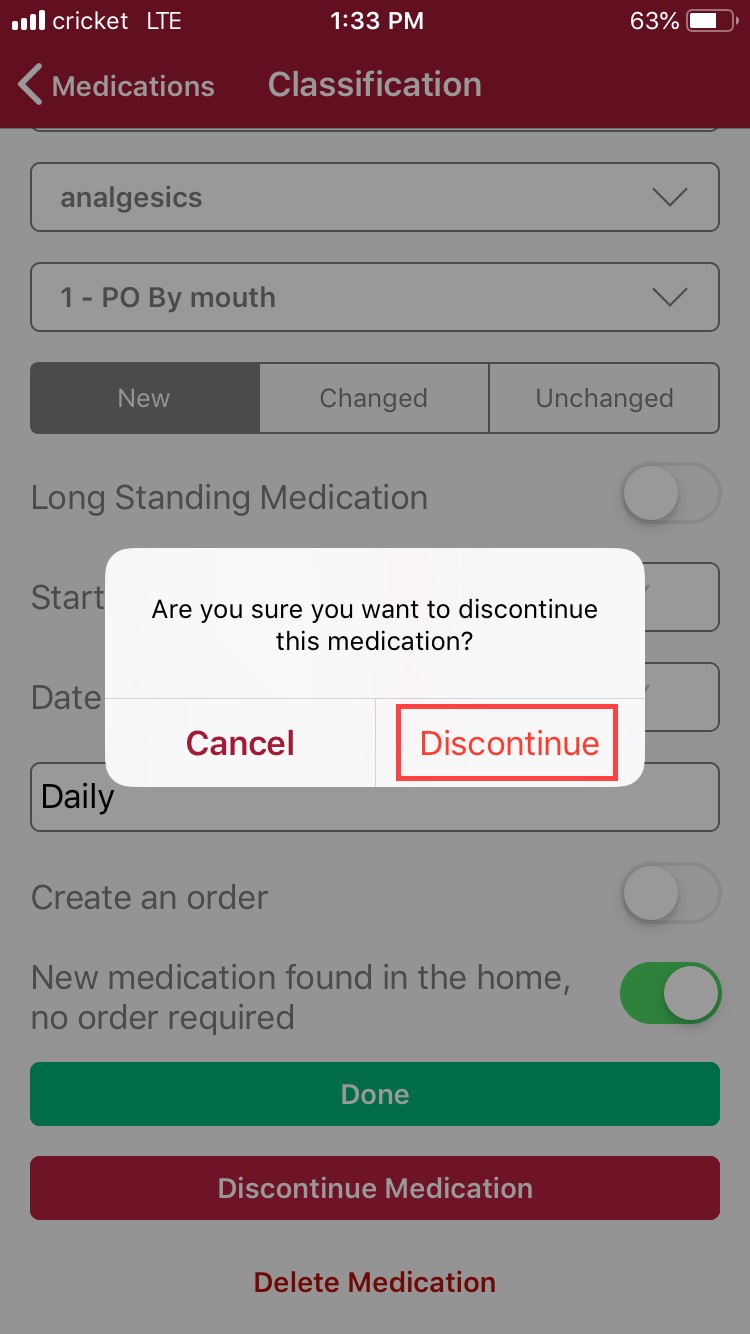Go back to Medications
Image resolution: width=750 pixels, height=1334 pixels.
click(116, 85)
